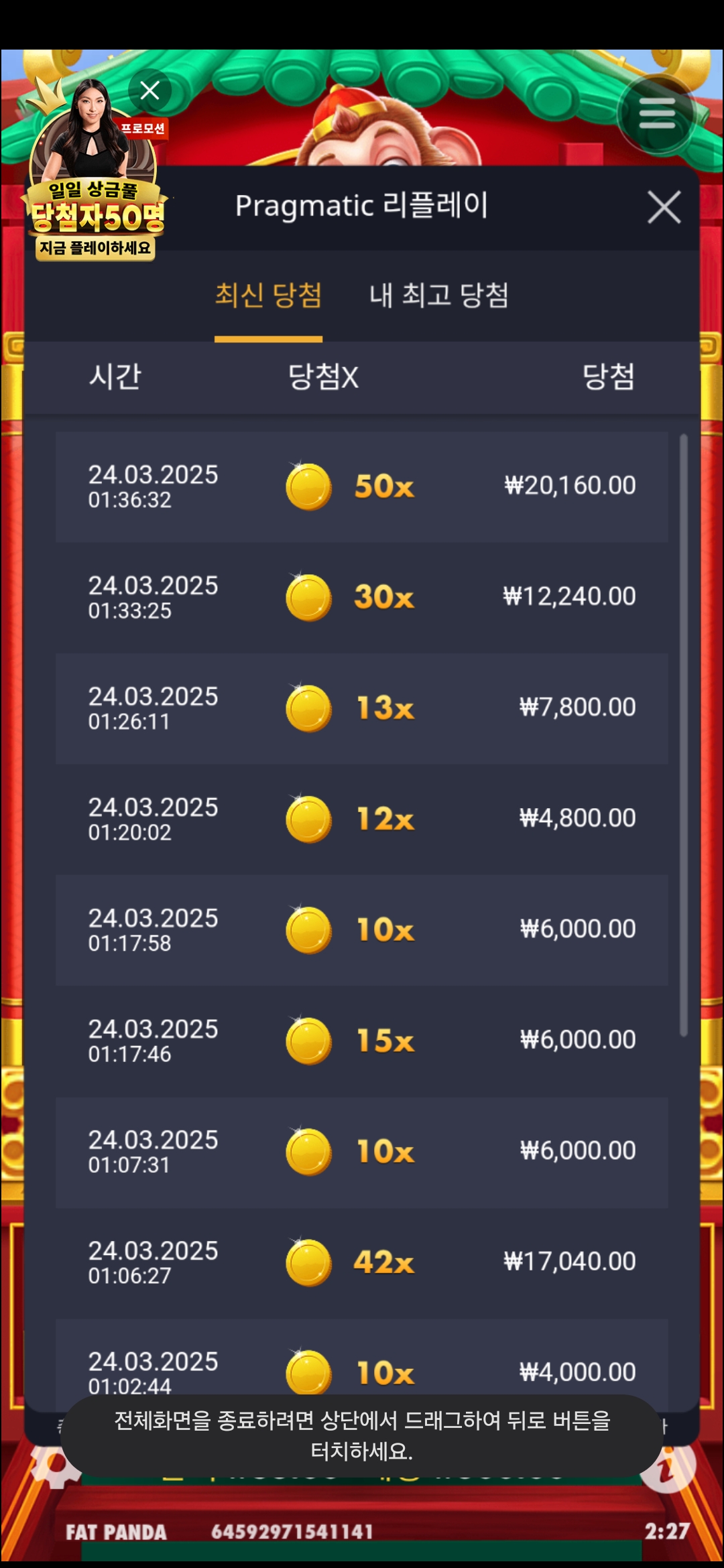Play the 13x replay of ₩7,800.00
Image resolution: width=724 pixels, height=1568 pixels.
click(x=362, y=708)
